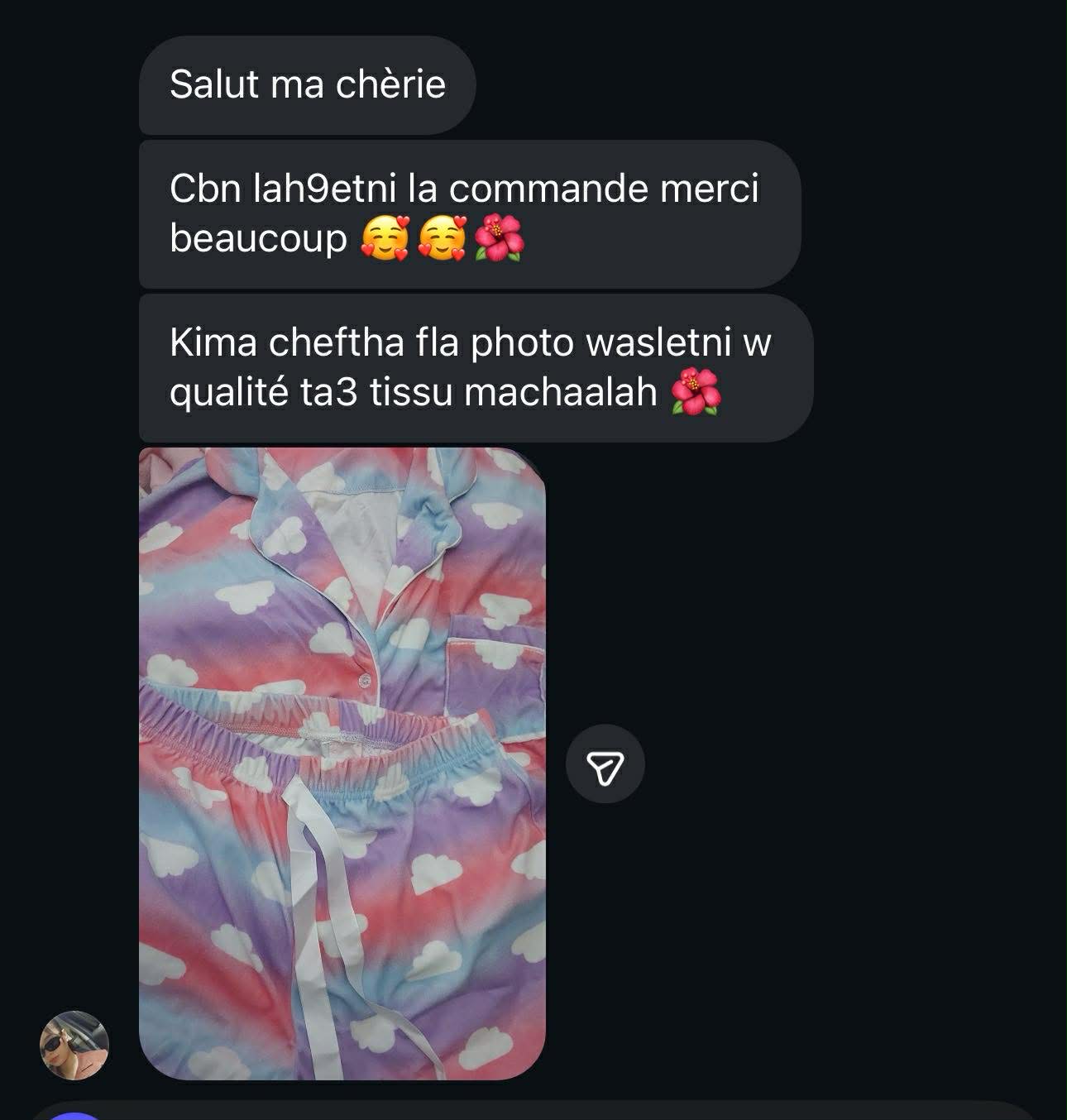Open the sender's profile picture
The width and height of the screenshot is (1067, 1120).
click(x=74, y=1045)
